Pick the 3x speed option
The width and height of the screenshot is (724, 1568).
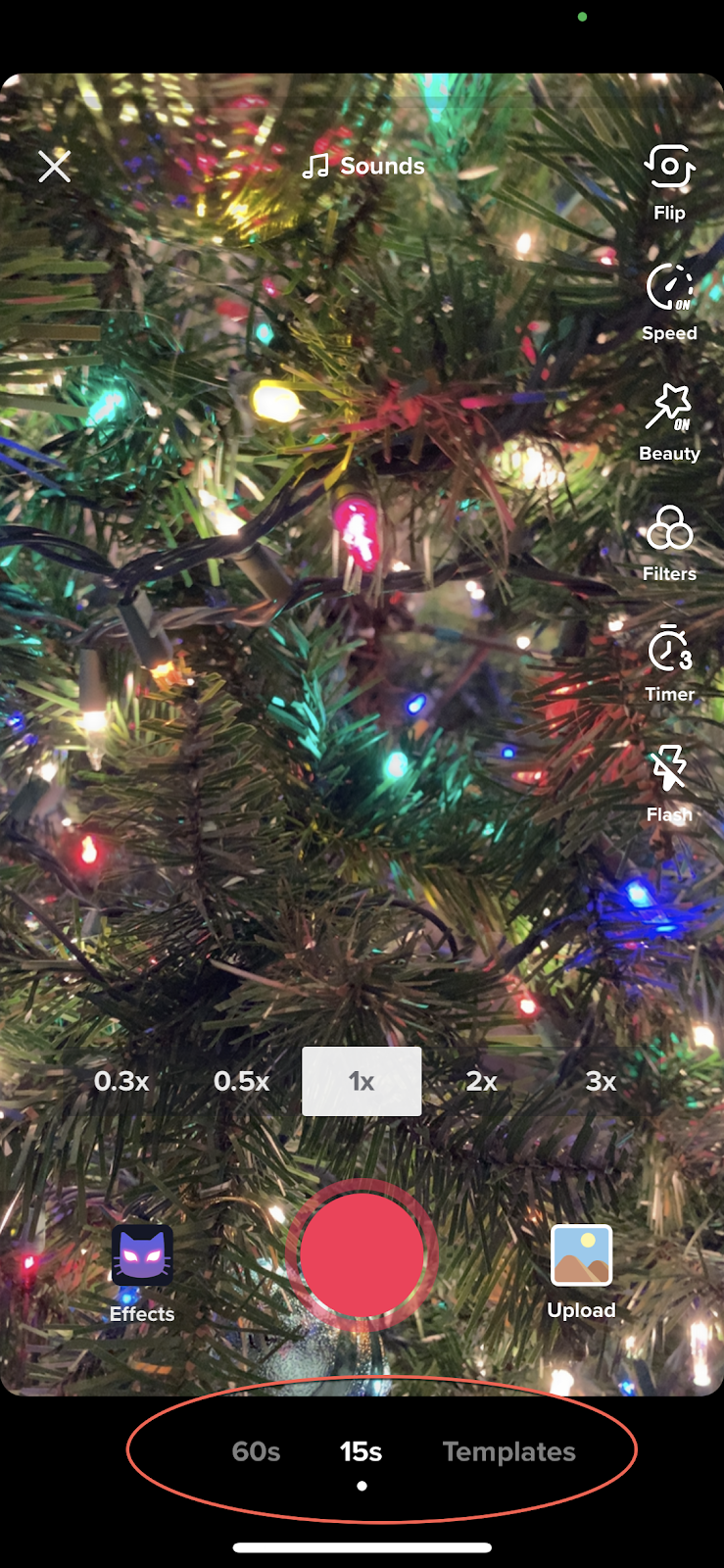click(x=601, y=1081)
